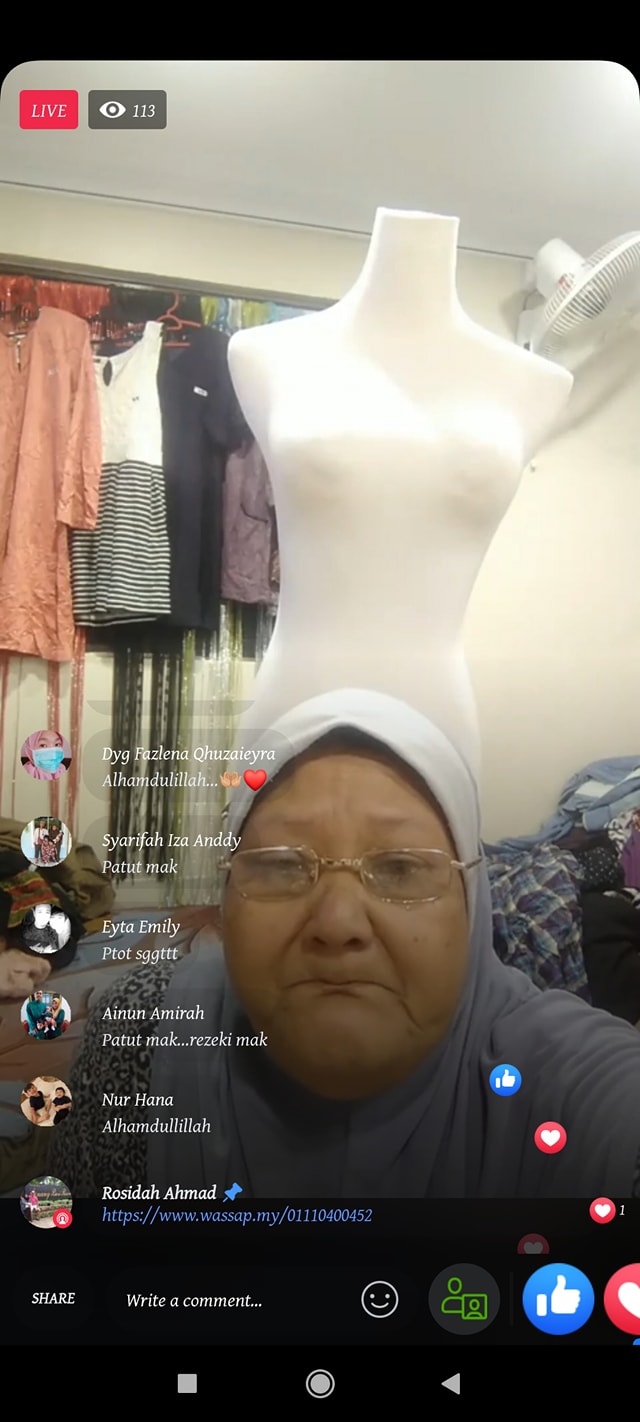640x1422 pixels.
Task: Tap the SHARE button
Action: point(53,1299)
